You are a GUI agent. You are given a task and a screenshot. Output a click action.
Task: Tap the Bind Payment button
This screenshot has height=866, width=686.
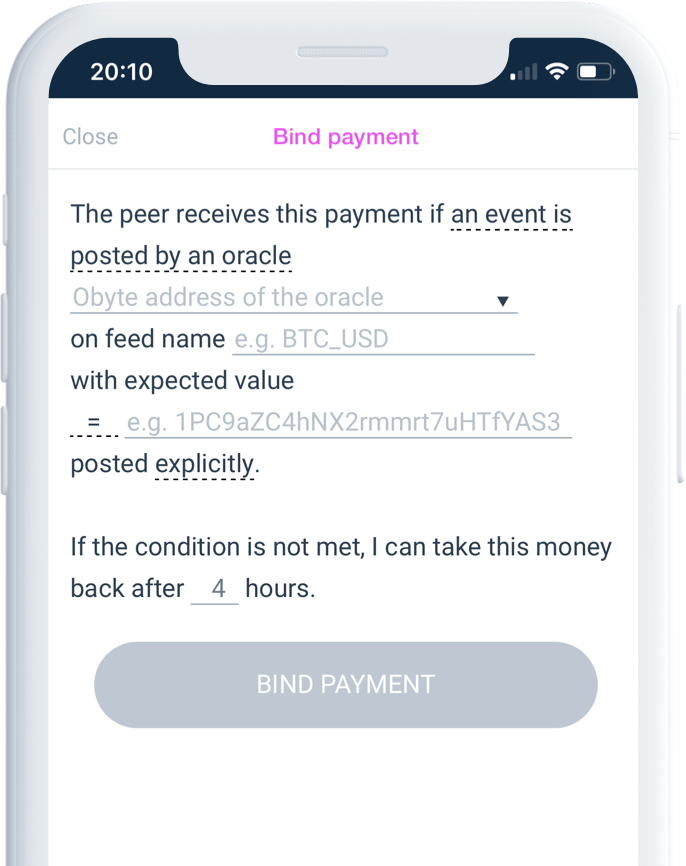coord(345,685)
